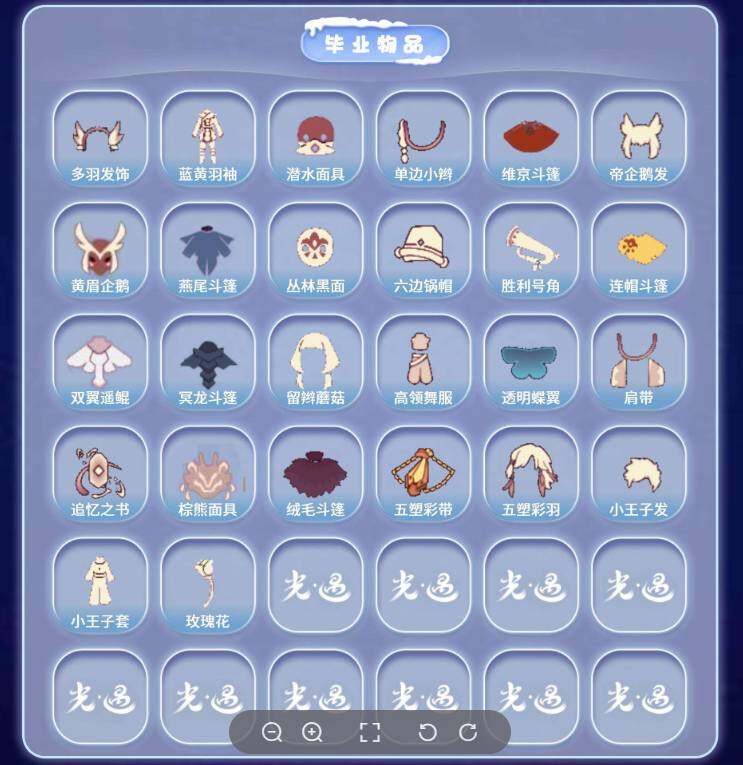Toggle fullscreen view of the image
Screen dimensions: 743x765
[x=370, y=732]
